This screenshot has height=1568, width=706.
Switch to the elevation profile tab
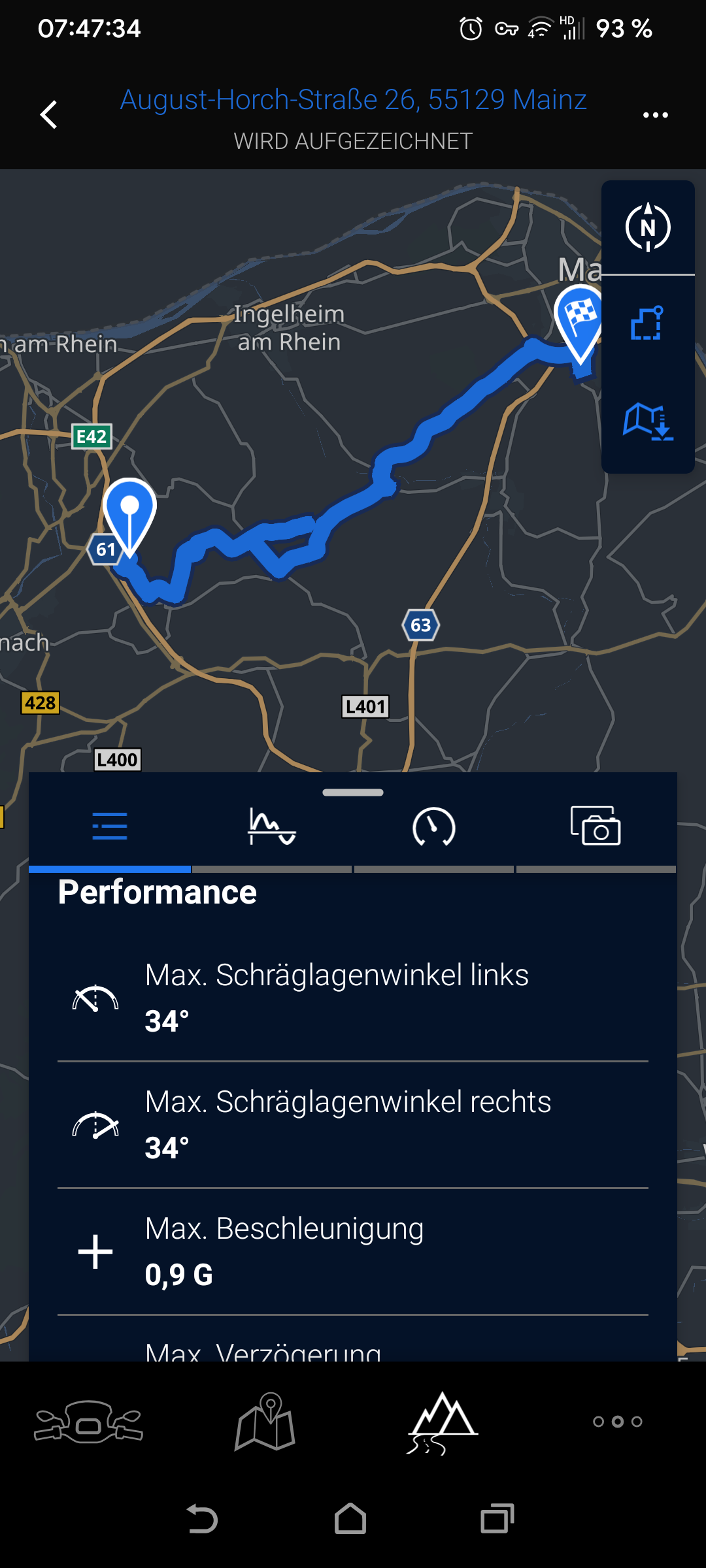[x=272, y=826]
